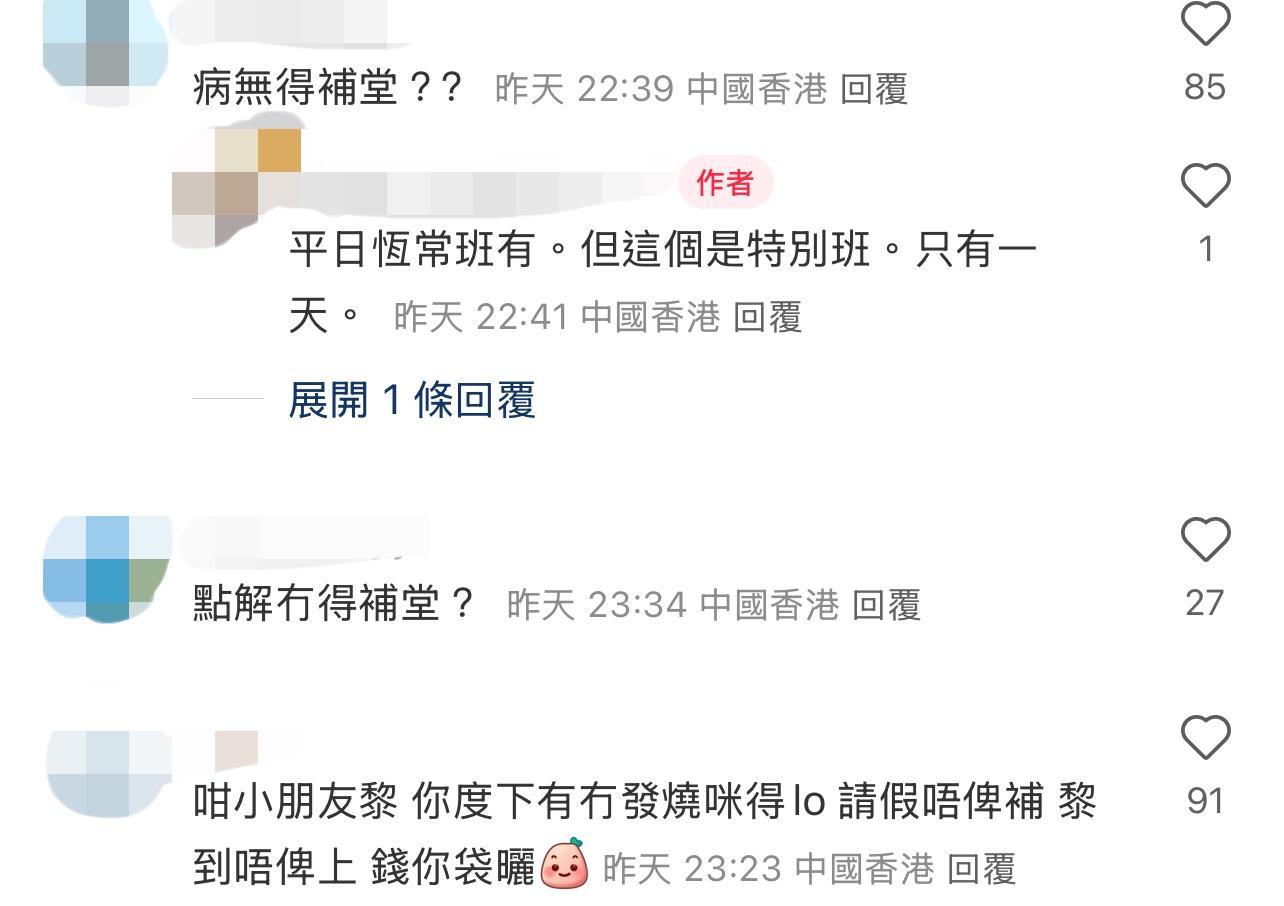Screen dimensions: 1284x906
Task: Open avatar of 咁小朋友黎 commenter
Action: click(106, 773)
